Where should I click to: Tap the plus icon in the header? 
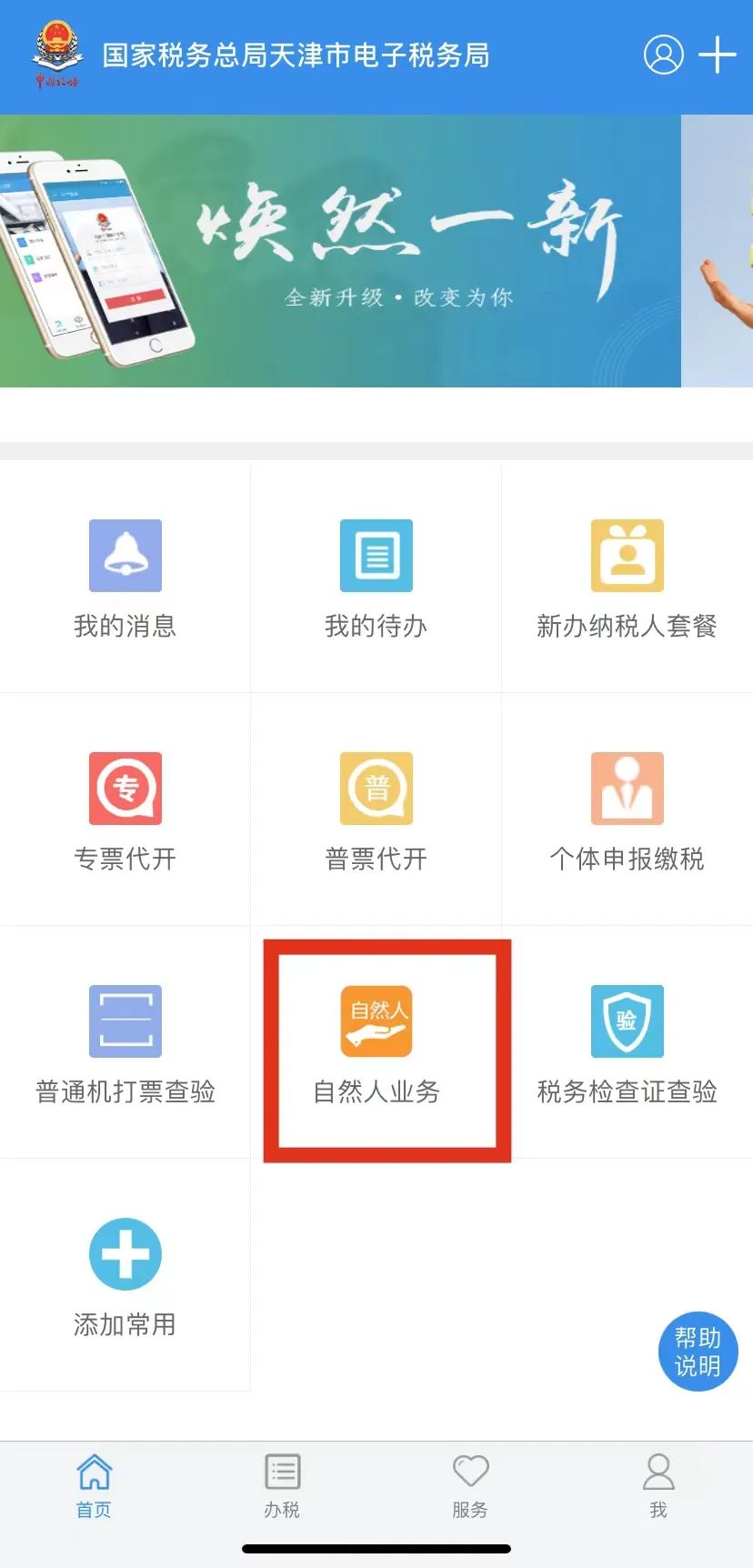[718, 55]
